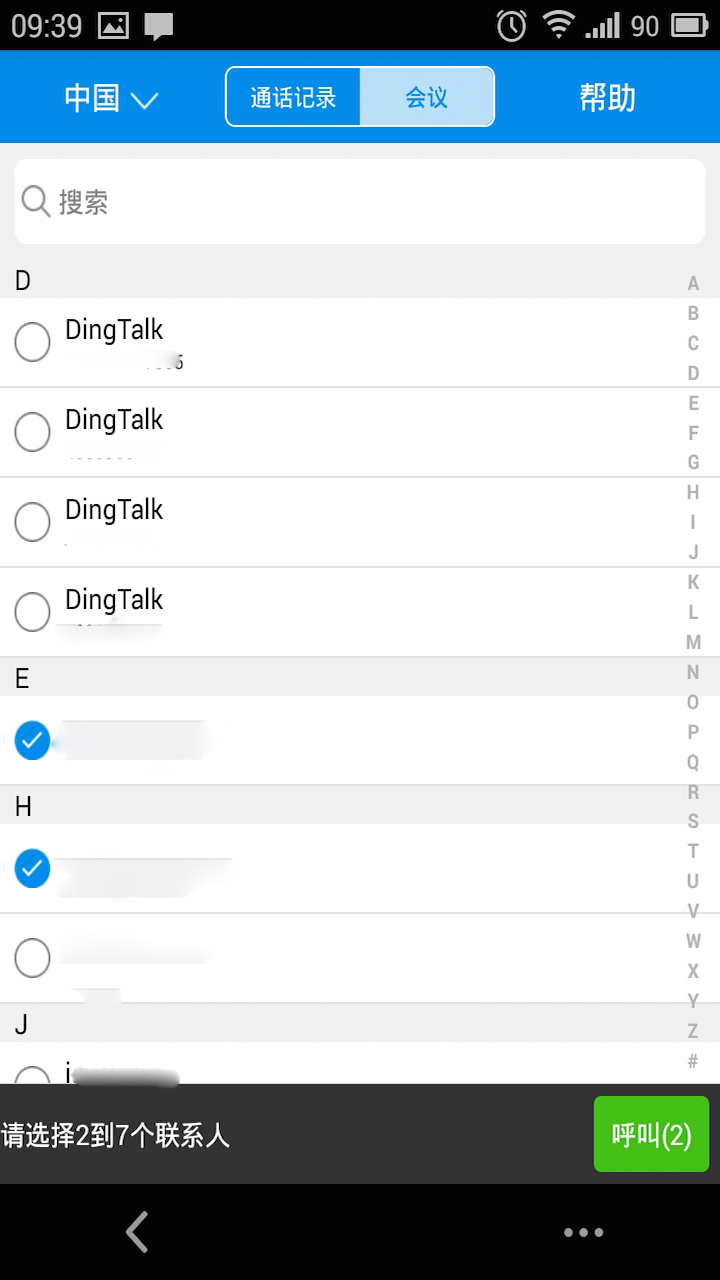Viewport: 720px width, 1280px height.
Task: Tap the 搜索 search field
Action: [360, 202]
